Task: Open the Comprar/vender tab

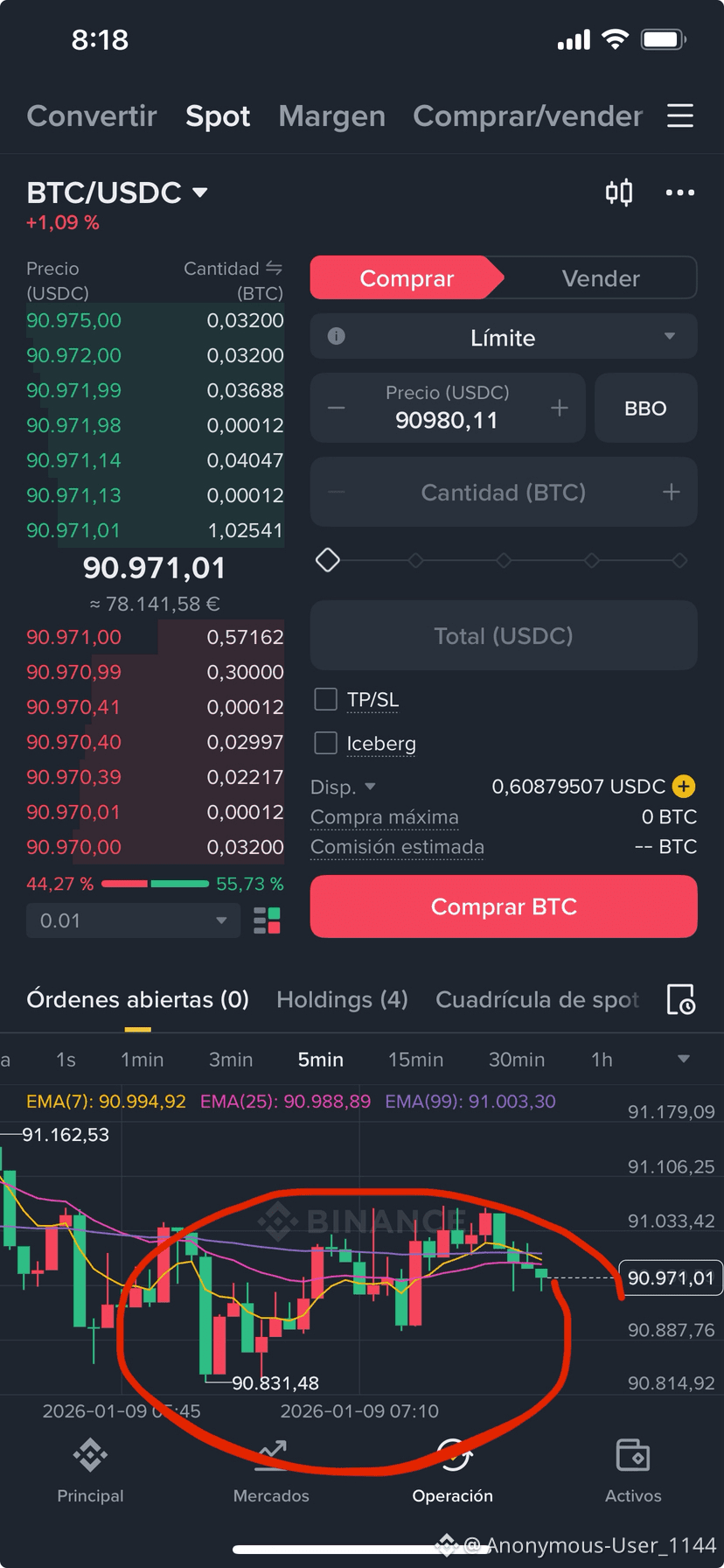Action: click(x=527, y=115)
